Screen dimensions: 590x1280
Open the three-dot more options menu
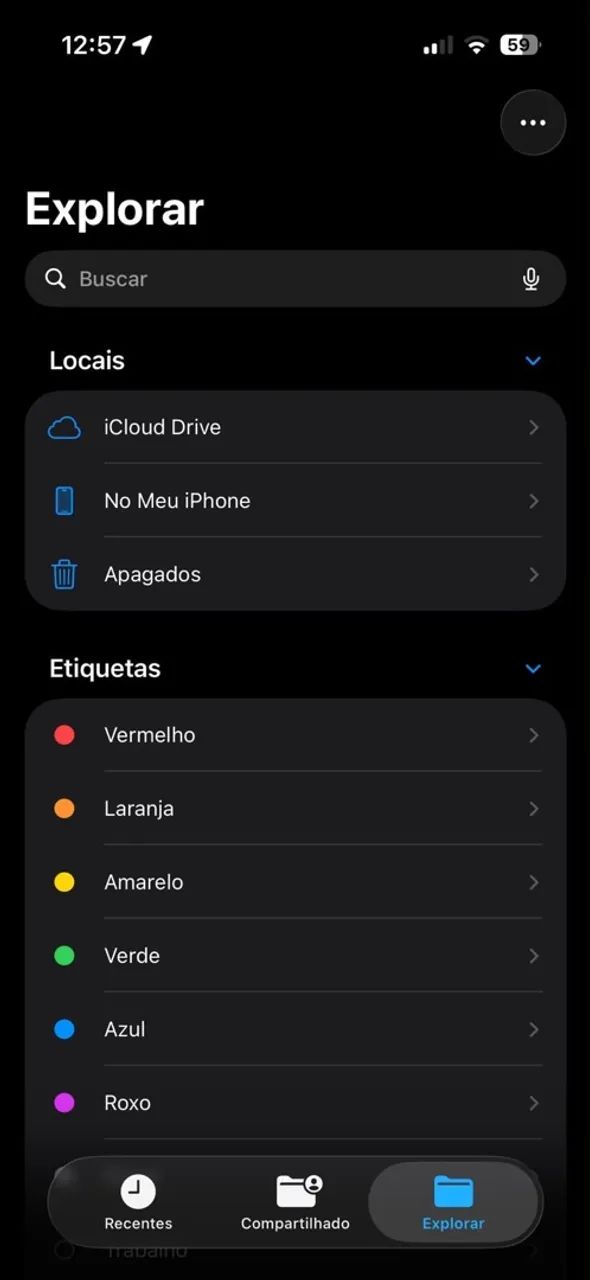533,122
